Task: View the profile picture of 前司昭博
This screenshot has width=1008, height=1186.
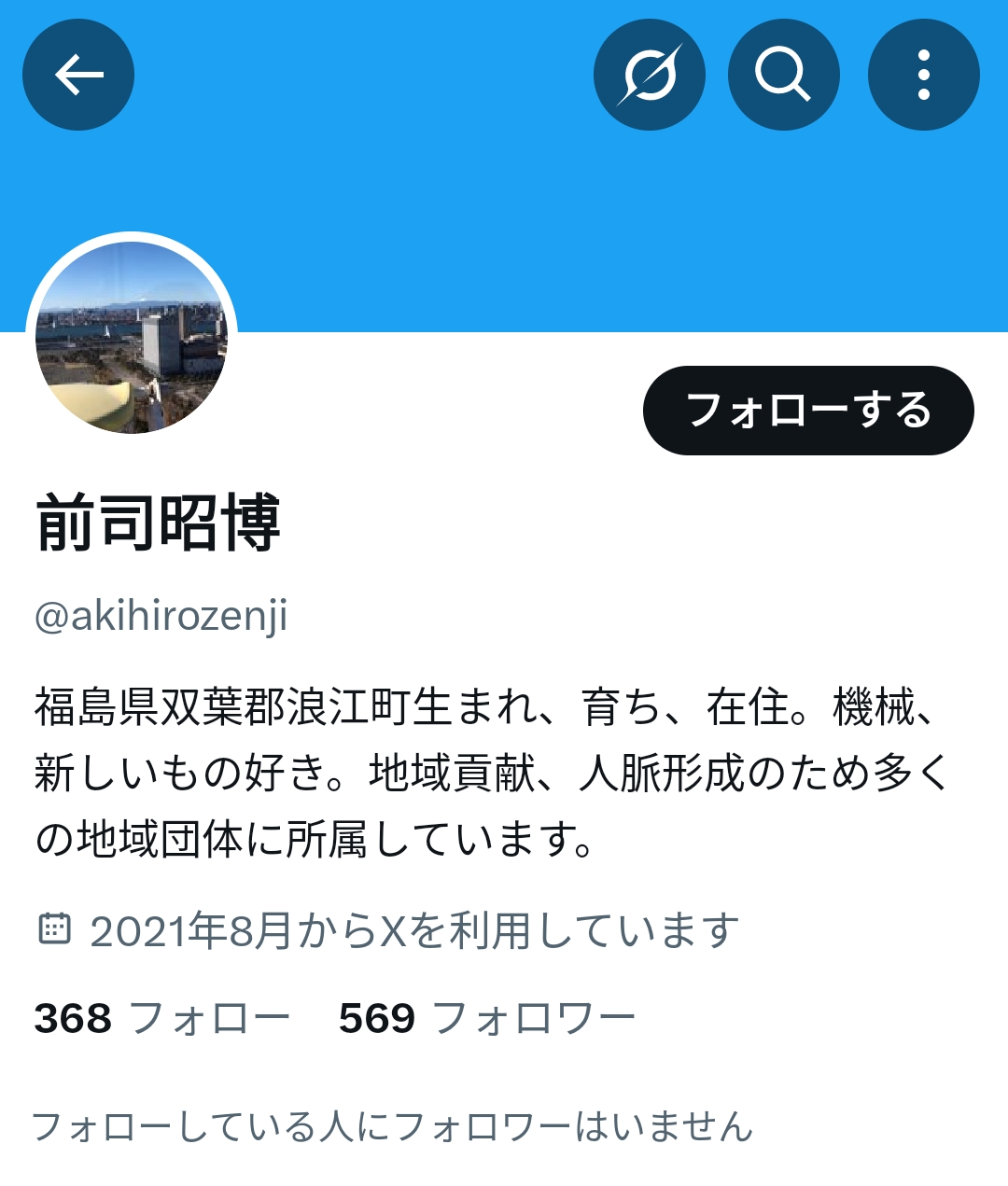Action: point(132,338)
